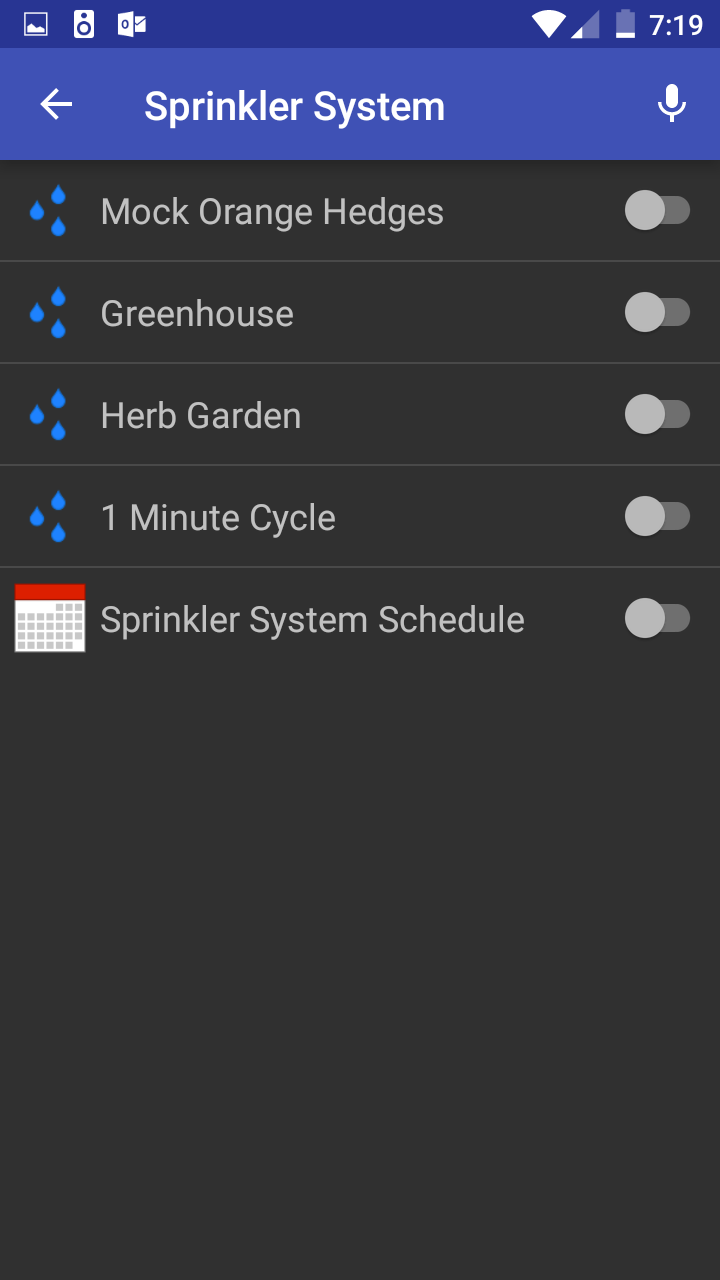Go back from Sprinkler System
720x1280 pixels.
coord(56,105)
